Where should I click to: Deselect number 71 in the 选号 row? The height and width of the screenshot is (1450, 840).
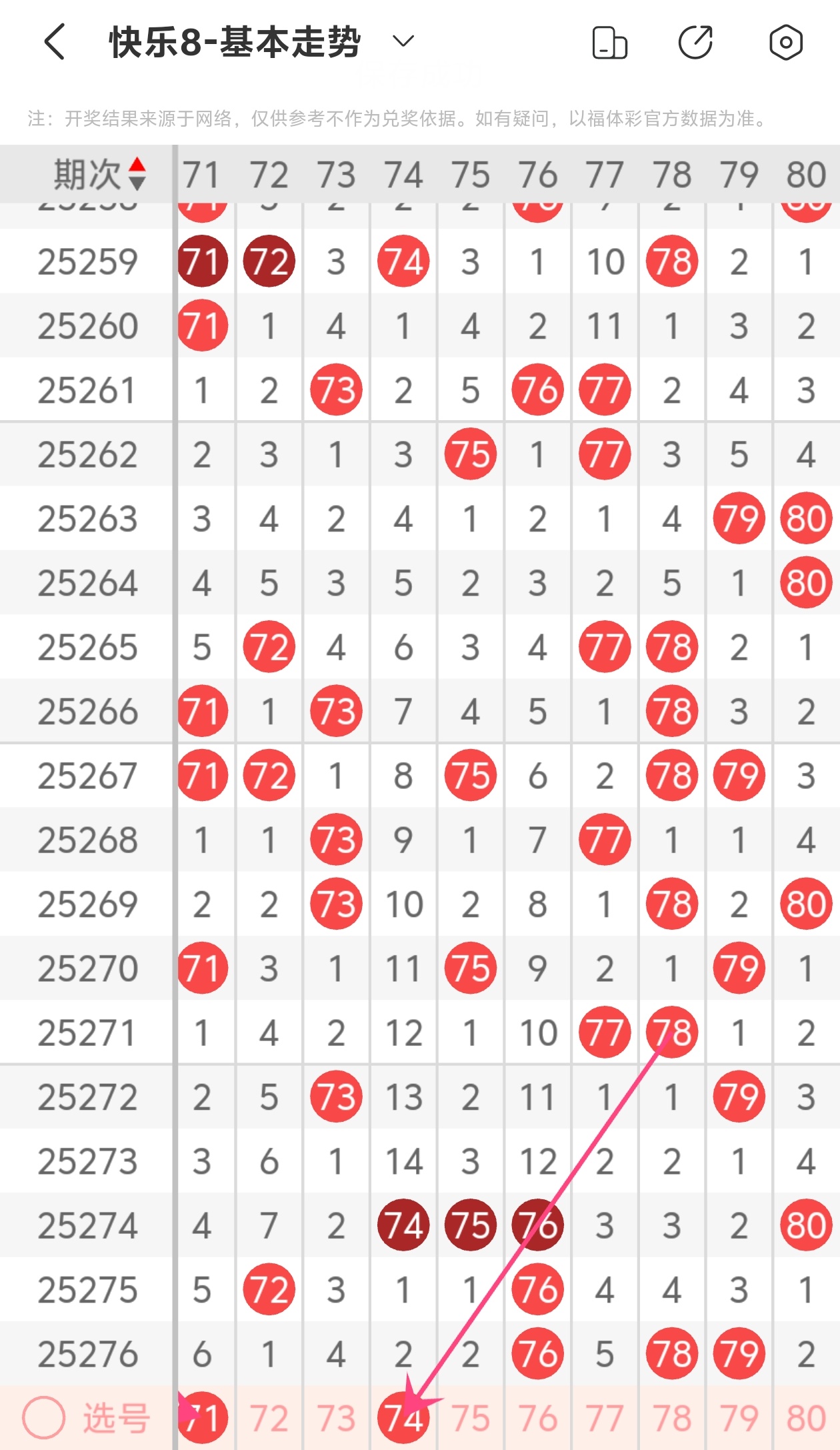(x=203, y=1418)
